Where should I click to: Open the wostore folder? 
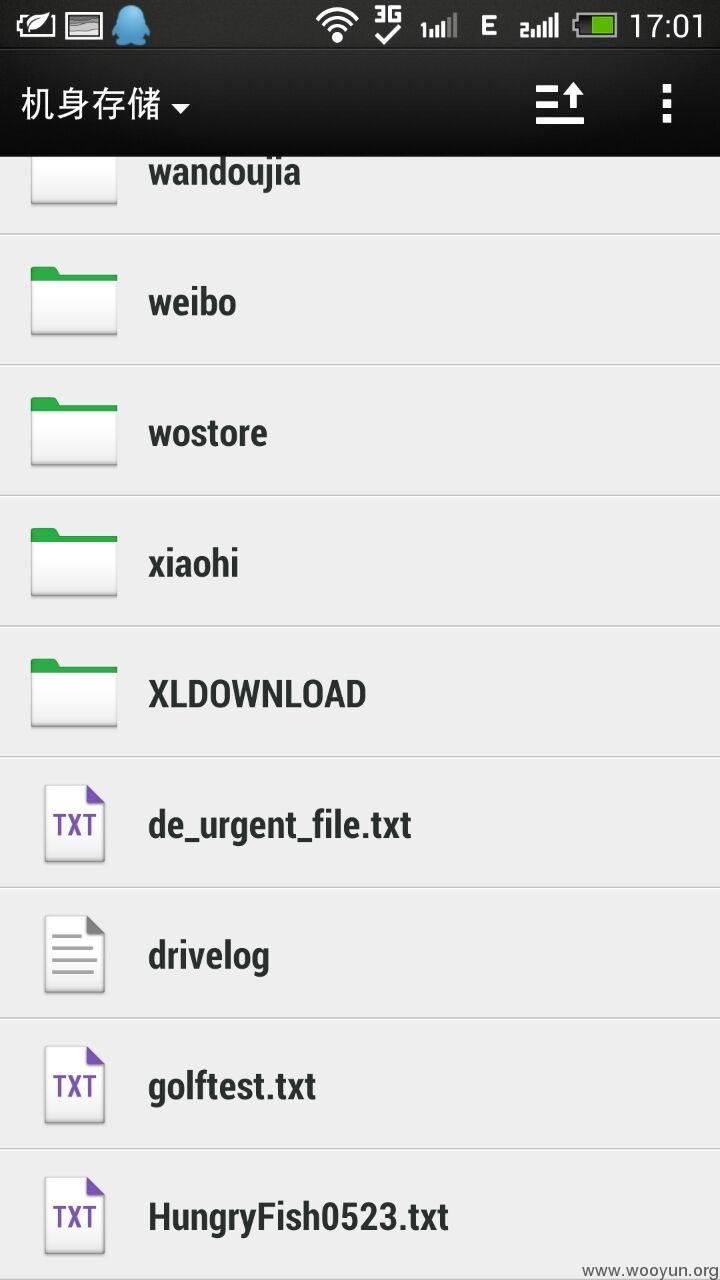tap(360, 431)
